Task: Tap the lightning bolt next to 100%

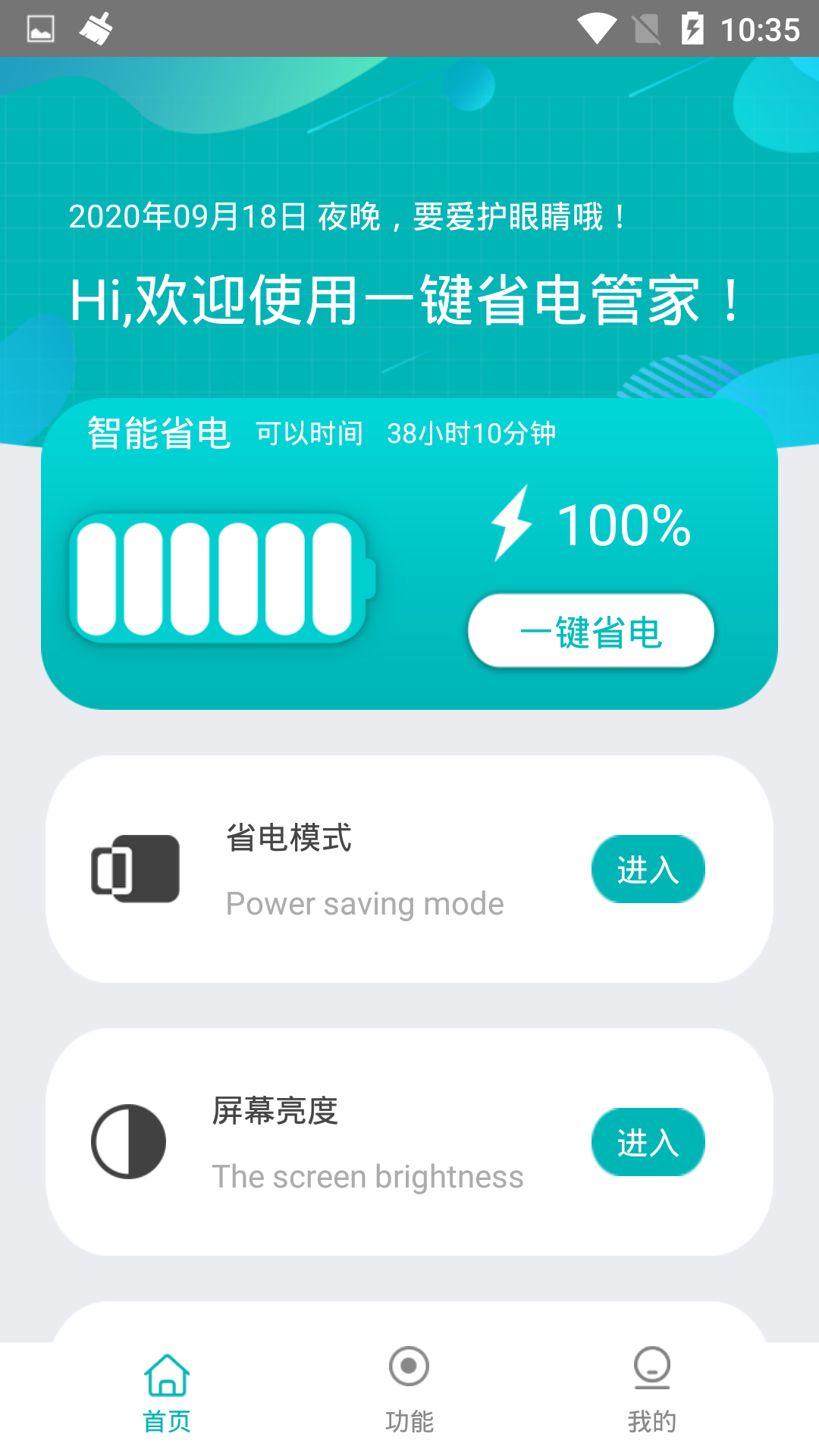Action: (512, 523)
